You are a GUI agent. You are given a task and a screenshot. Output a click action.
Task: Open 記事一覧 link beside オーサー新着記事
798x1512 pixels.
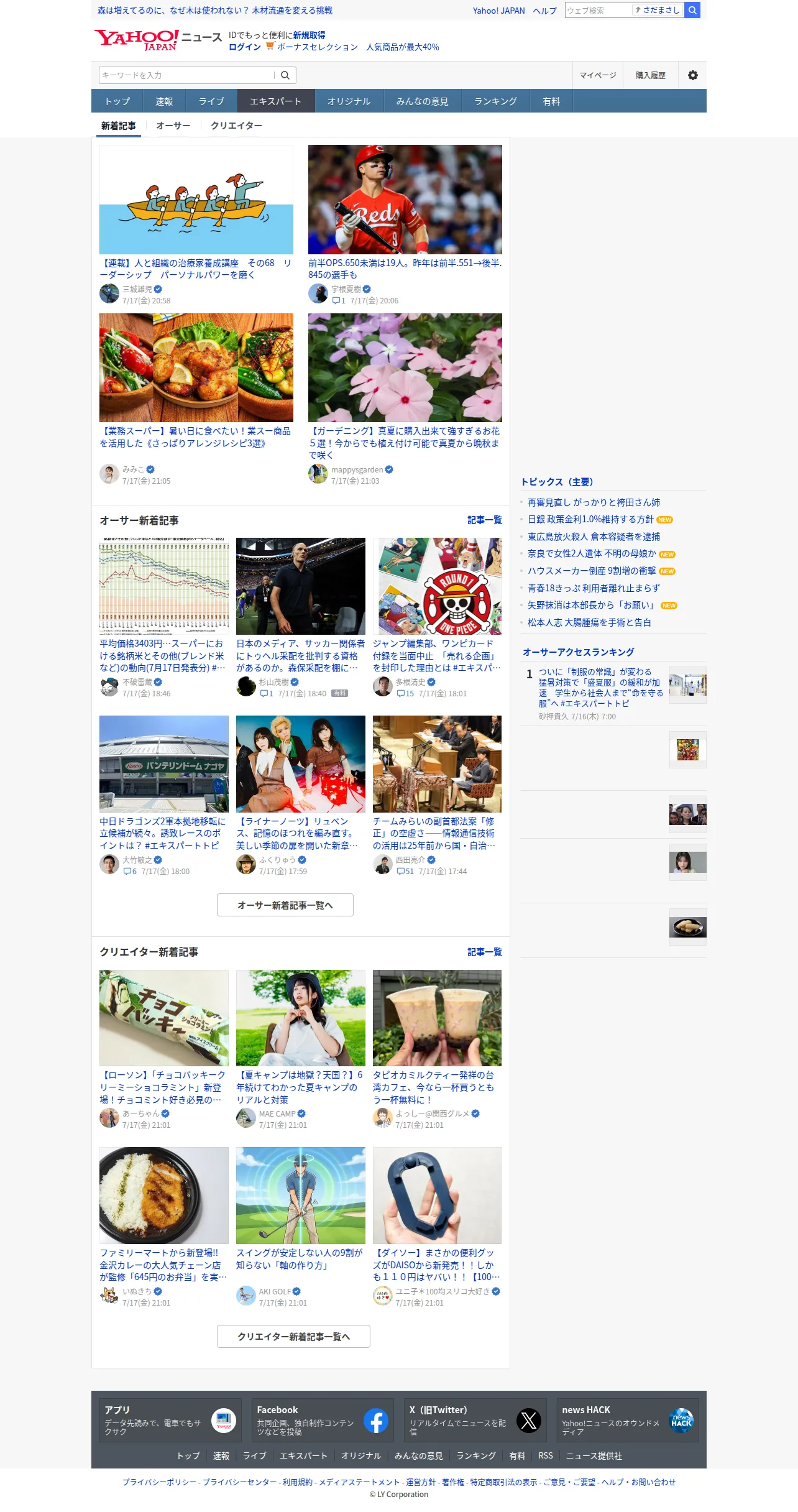(485, 520)
